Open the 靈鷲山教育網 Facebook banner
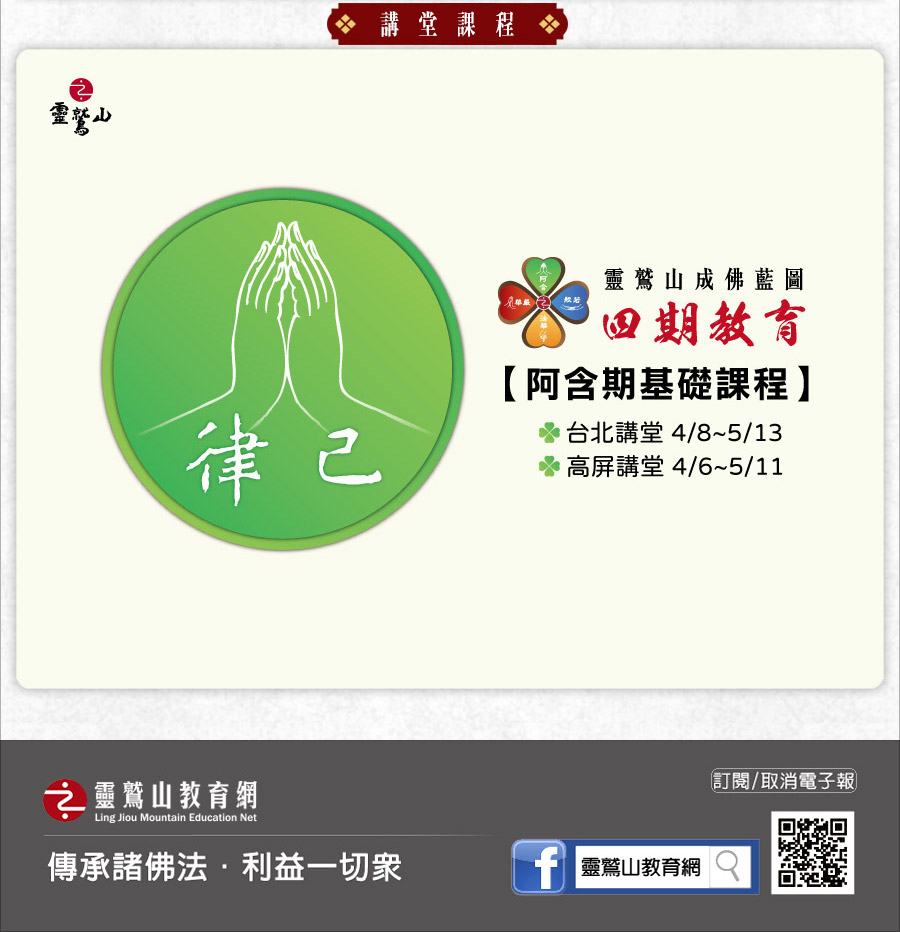900x932 pixels. pos(634,866)
